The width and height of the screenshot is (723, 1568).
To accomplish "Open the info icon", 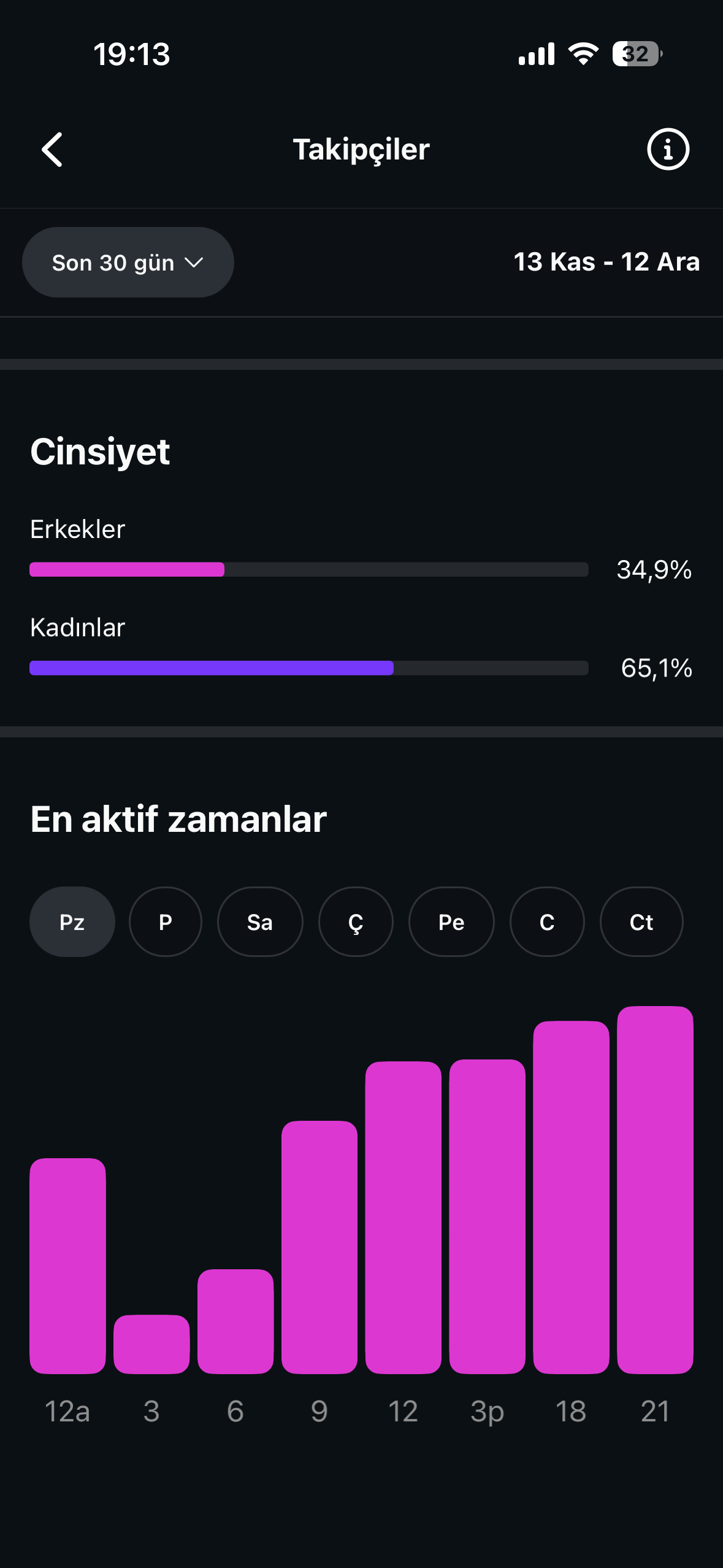I will tap(668, 149).
